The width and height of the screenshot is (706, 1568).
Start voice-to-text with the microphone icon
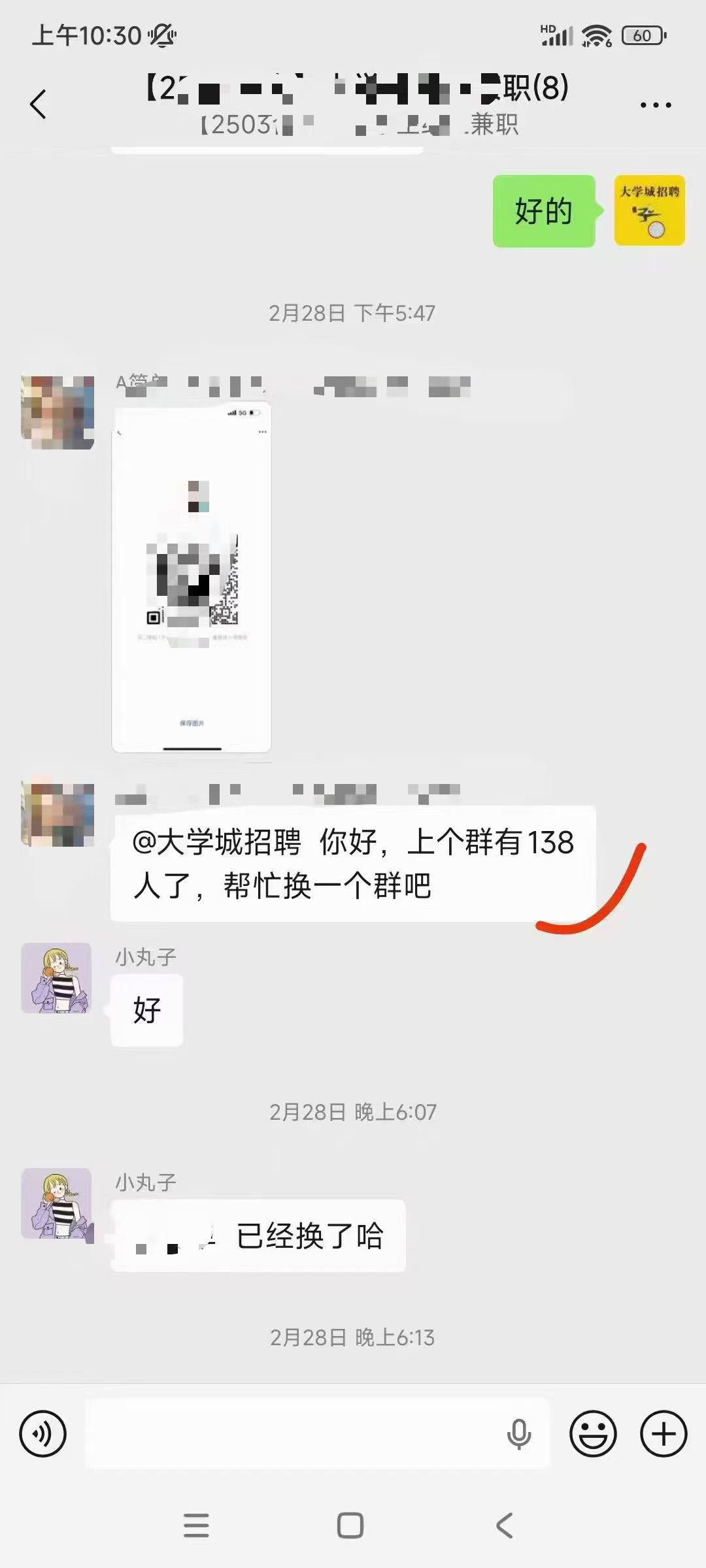pos(519,1434)
